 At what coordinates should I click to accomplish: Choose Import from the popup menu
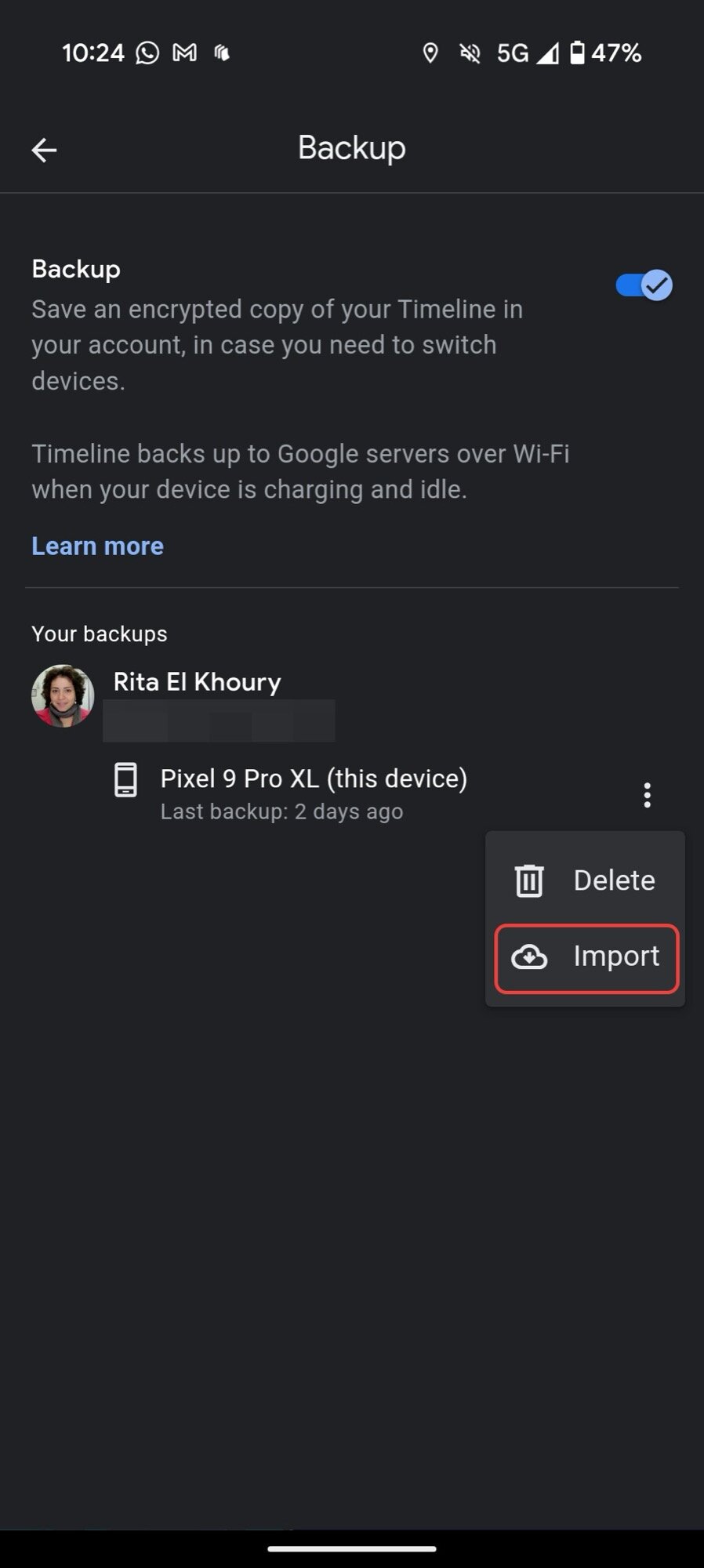586,957
